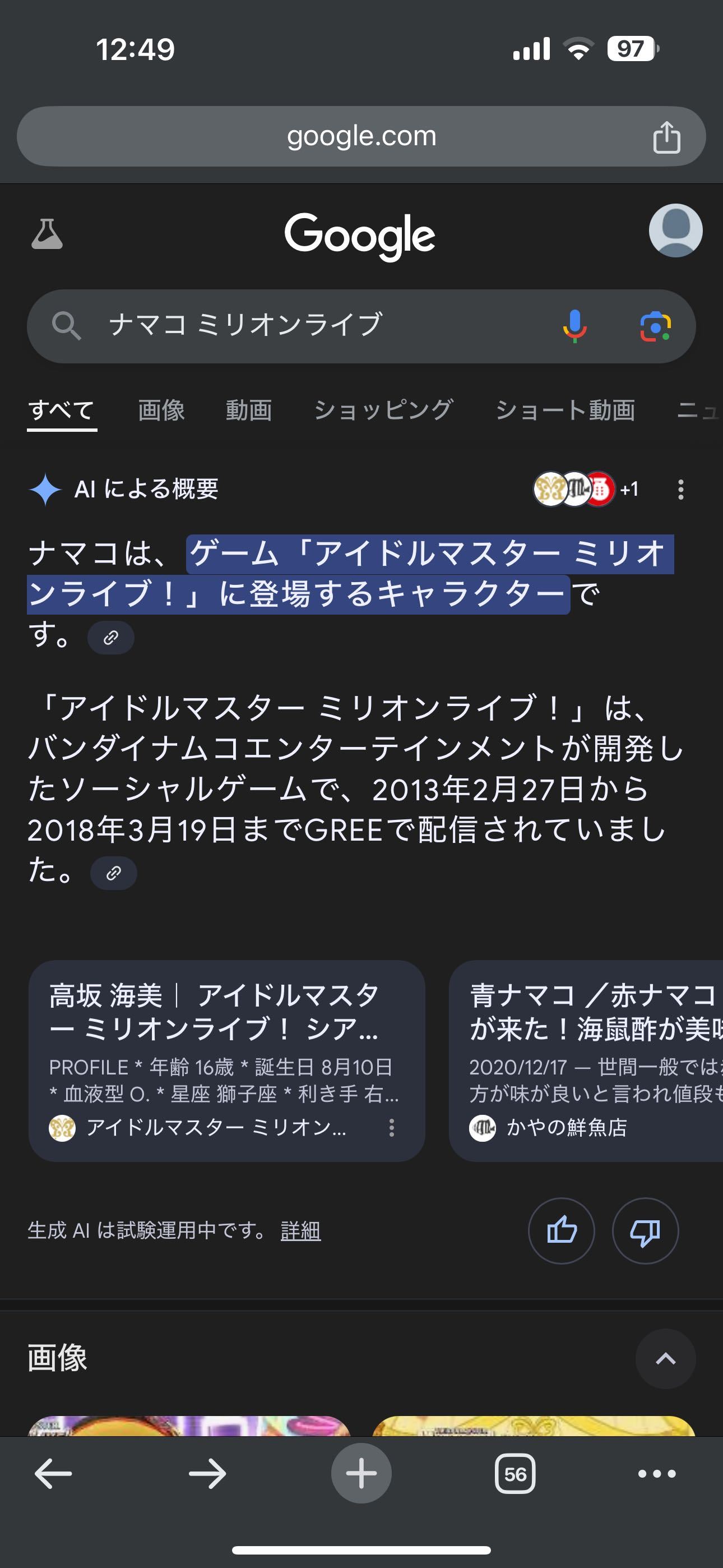Switch to the ショート動画 tab
723x1568 pixels.
[x=566, y=411]
